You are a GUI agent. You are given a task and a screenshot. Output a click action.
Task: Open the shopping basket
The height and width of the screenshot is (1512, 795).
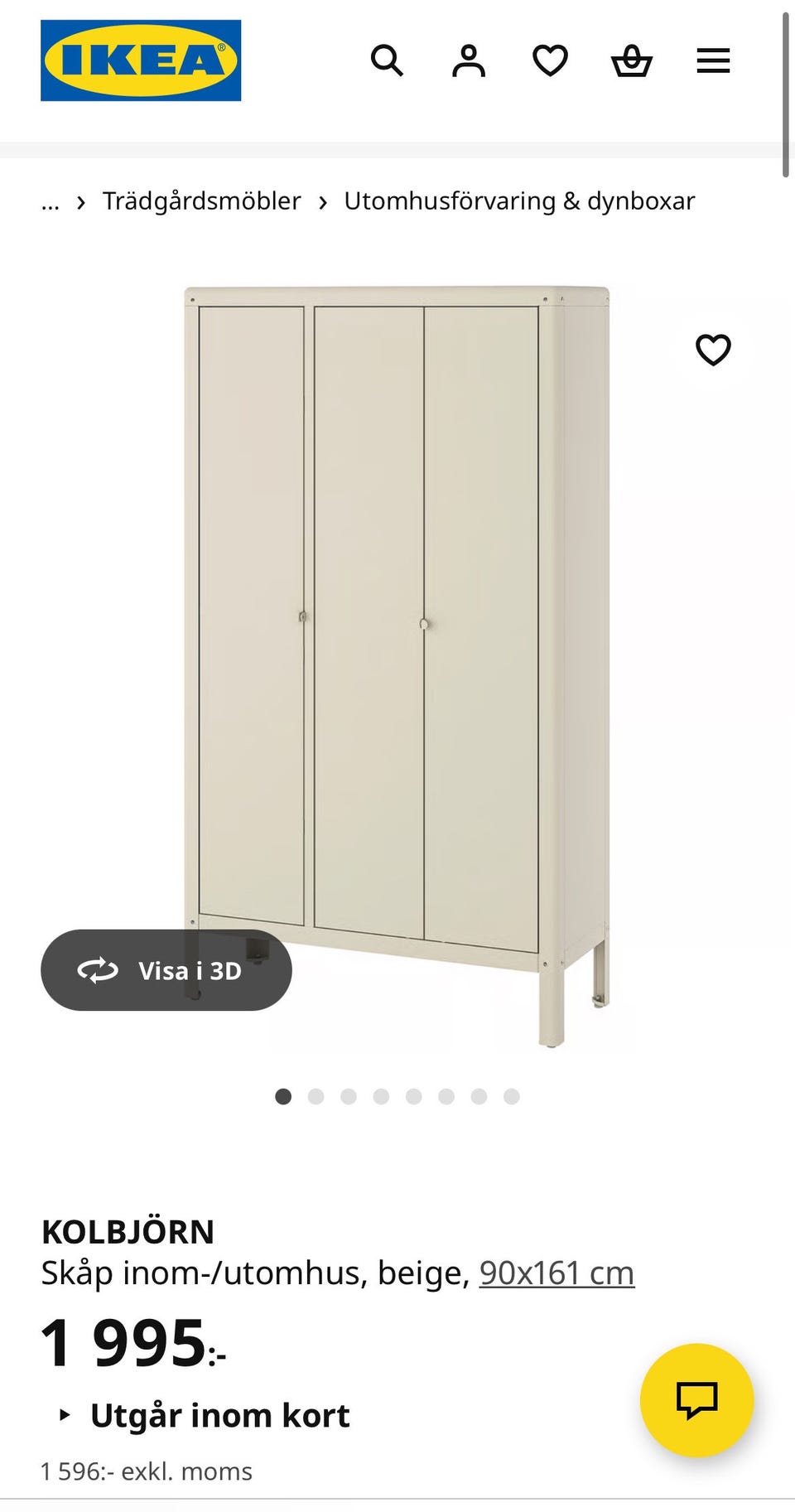tap(631, 60)
